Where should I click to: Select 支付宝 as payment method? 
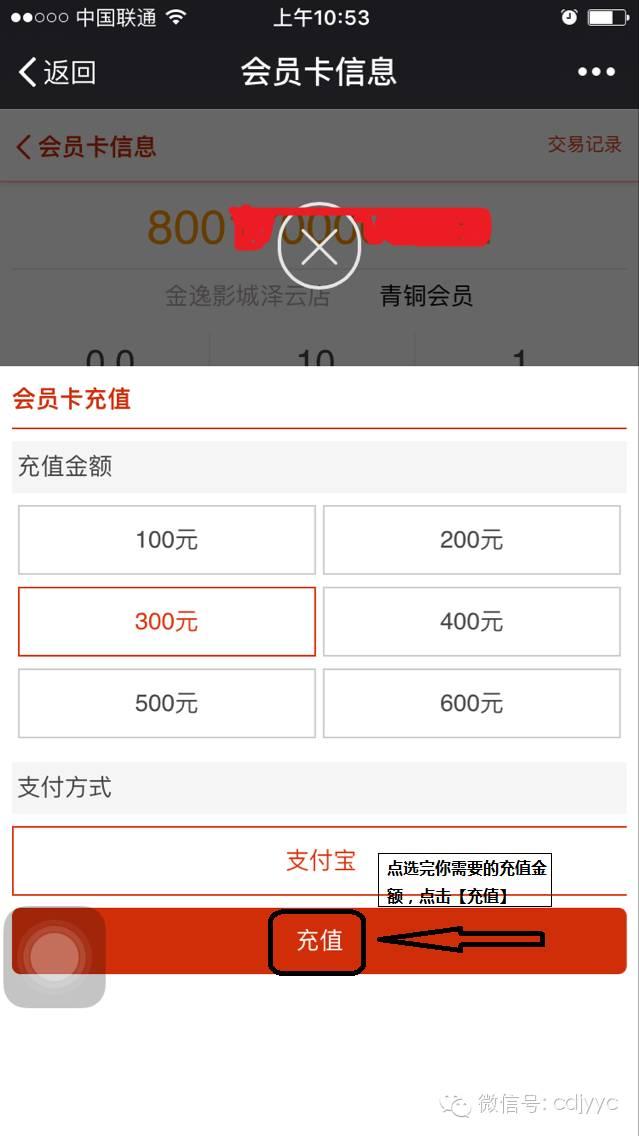click(320, 861)
